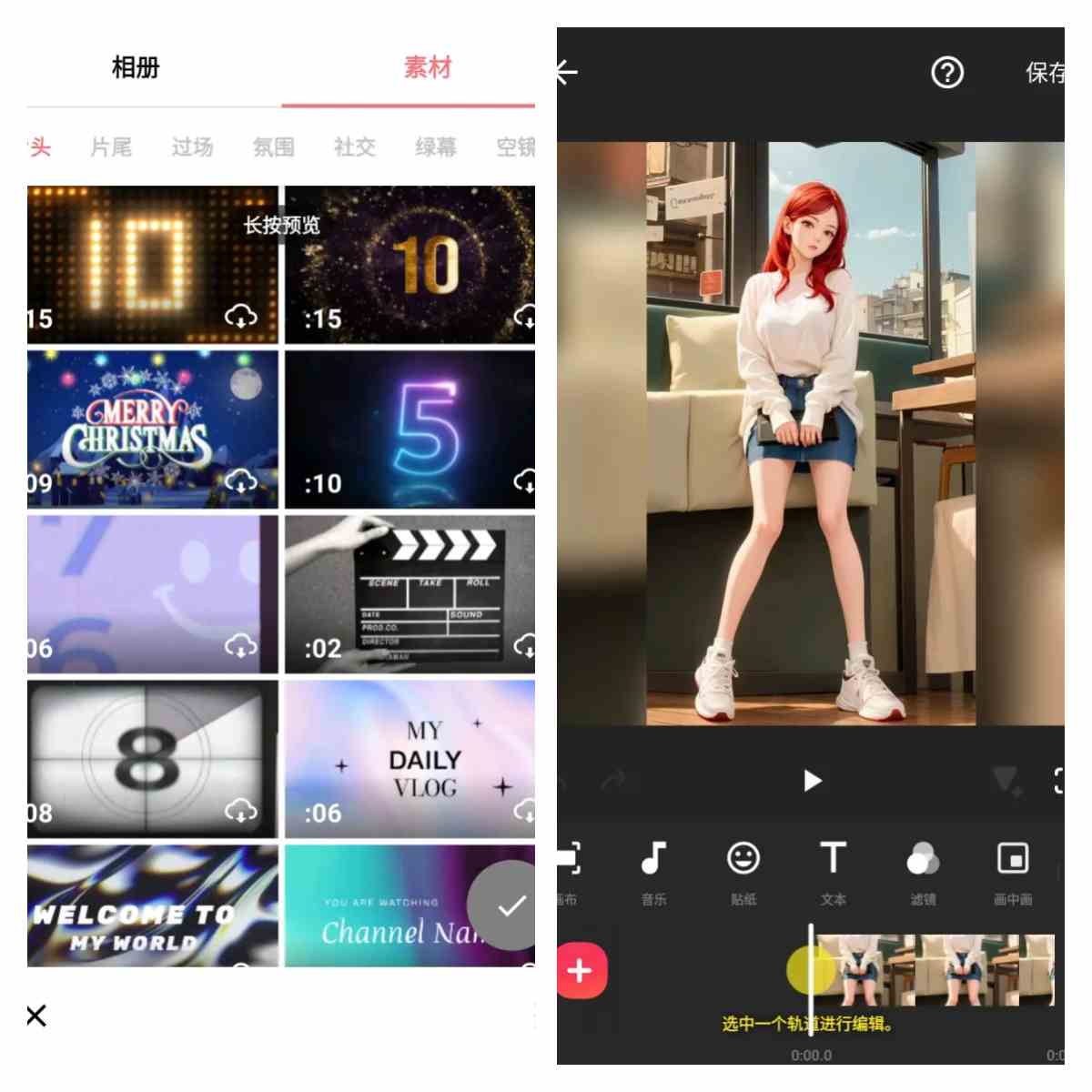Switch to the 相册 tab
Viewport: 1092px width, 1092px height.
136,68
